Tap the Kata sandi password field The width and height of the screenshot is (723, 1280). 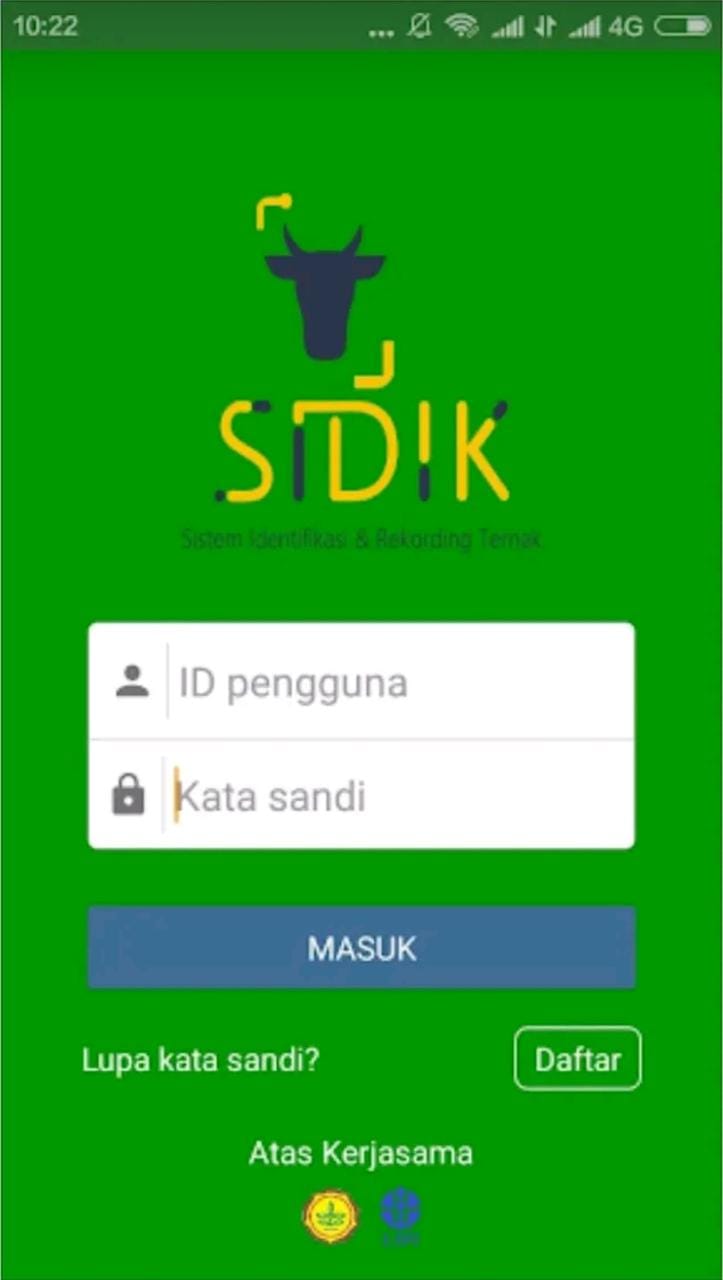click(x=400, y=797)
